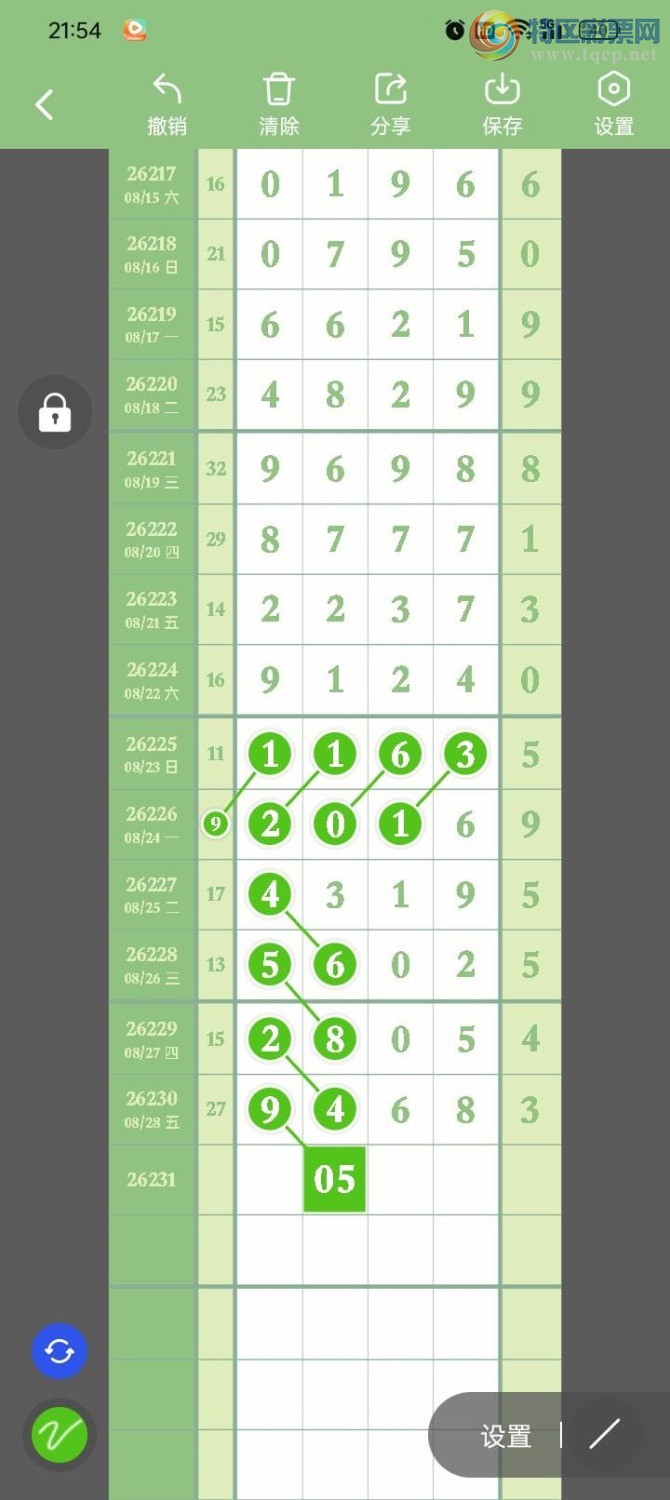
Task: Select the straight line tool
Action: [x=604, y=1435]
